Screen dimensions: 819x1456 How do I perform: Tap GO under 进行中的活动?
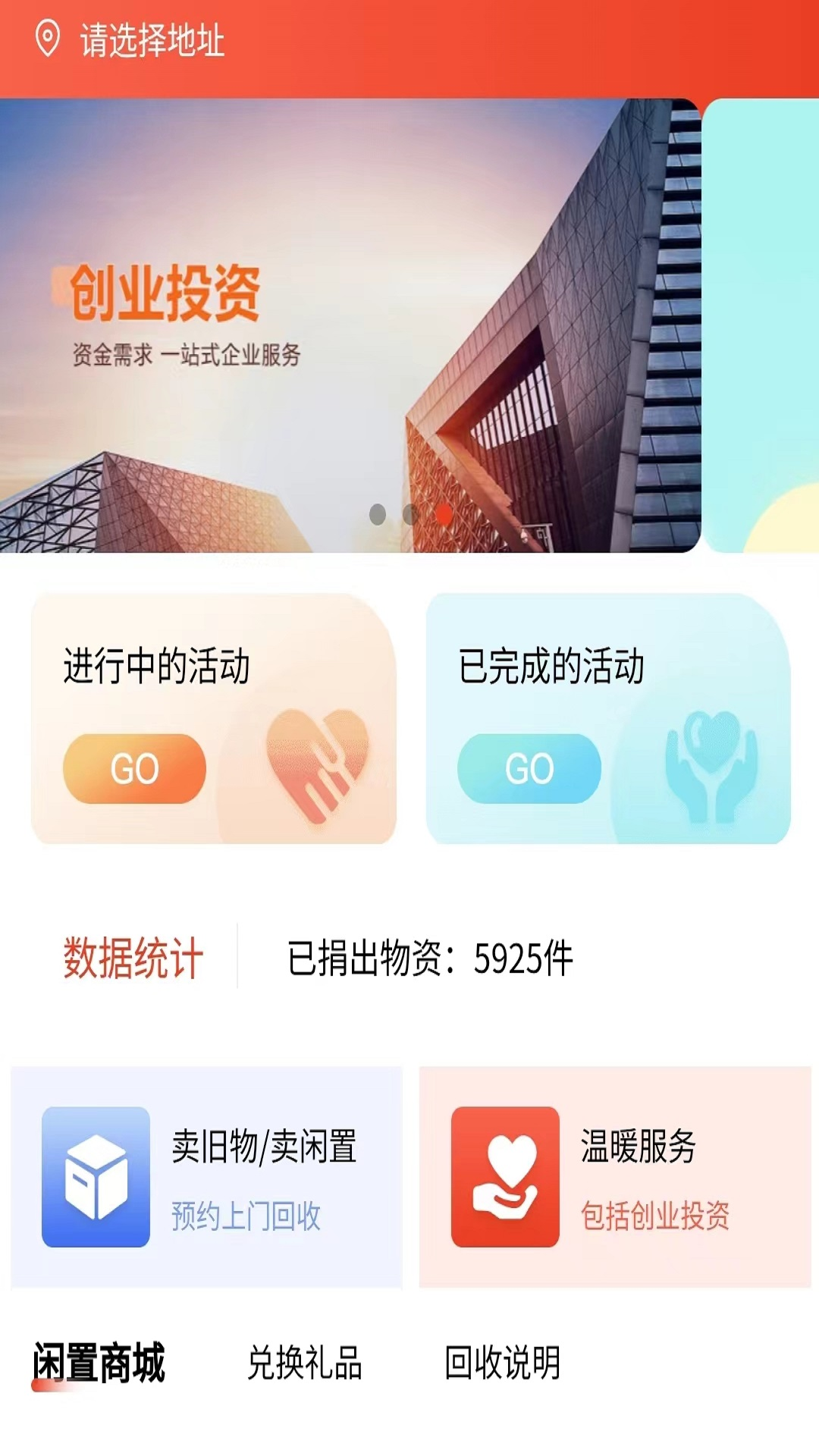pos(134,768)
